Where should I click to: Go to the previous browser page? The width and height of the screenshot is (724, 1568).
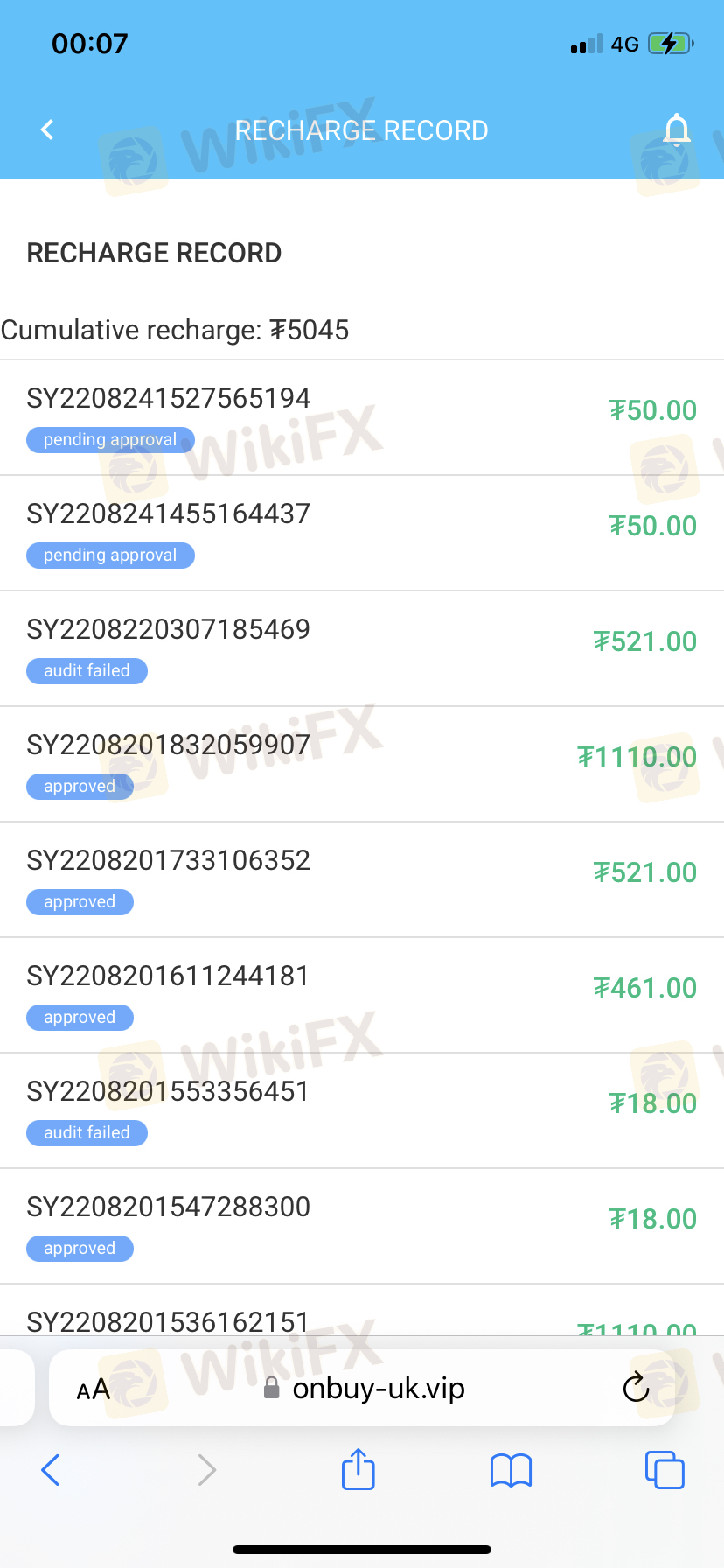pyautogui.click(x=51, y=1470)
